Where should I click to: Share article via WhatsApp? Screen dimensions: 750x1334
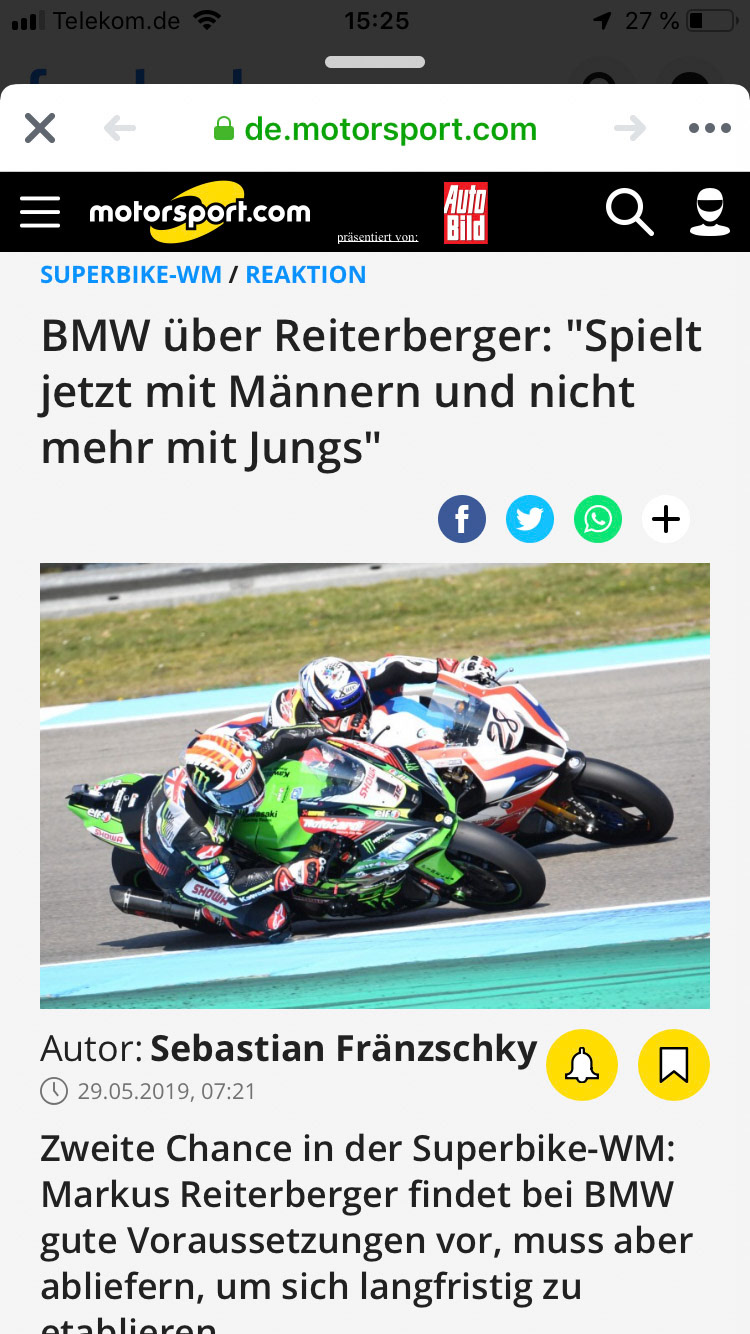click(598, 519)
